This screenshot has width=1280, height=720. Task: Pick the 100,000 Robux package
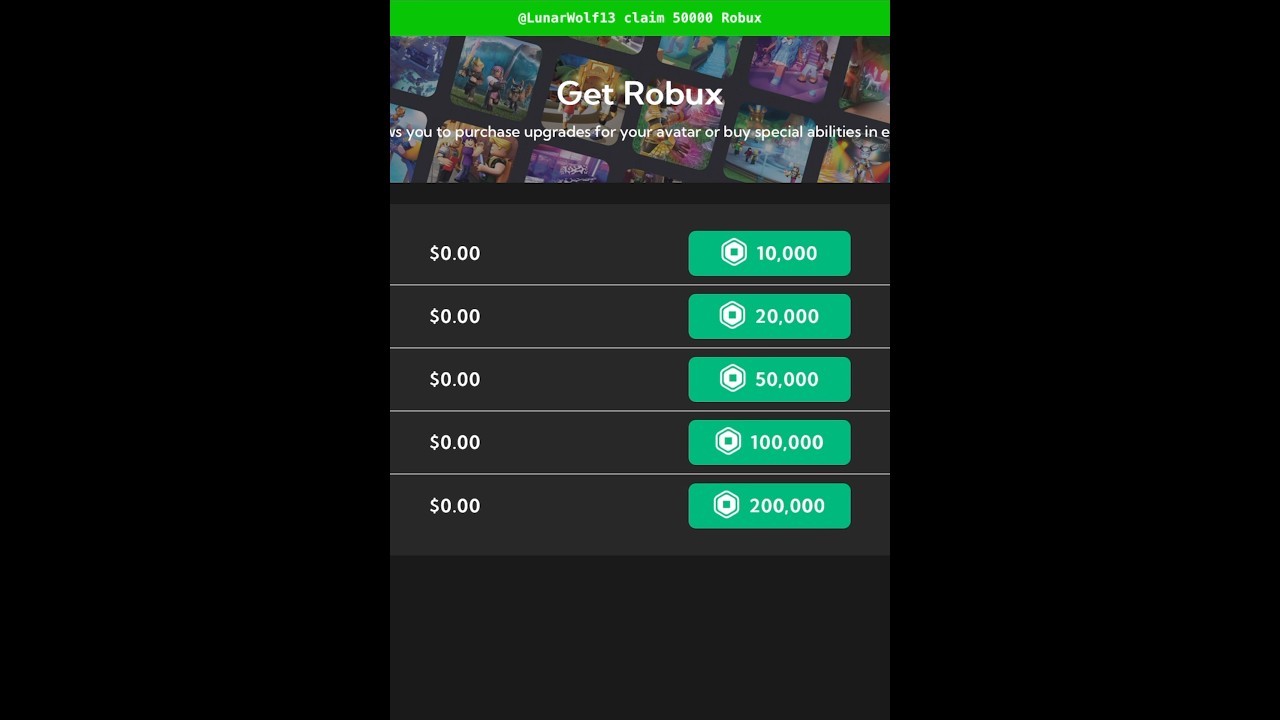(x=769, y=442)
